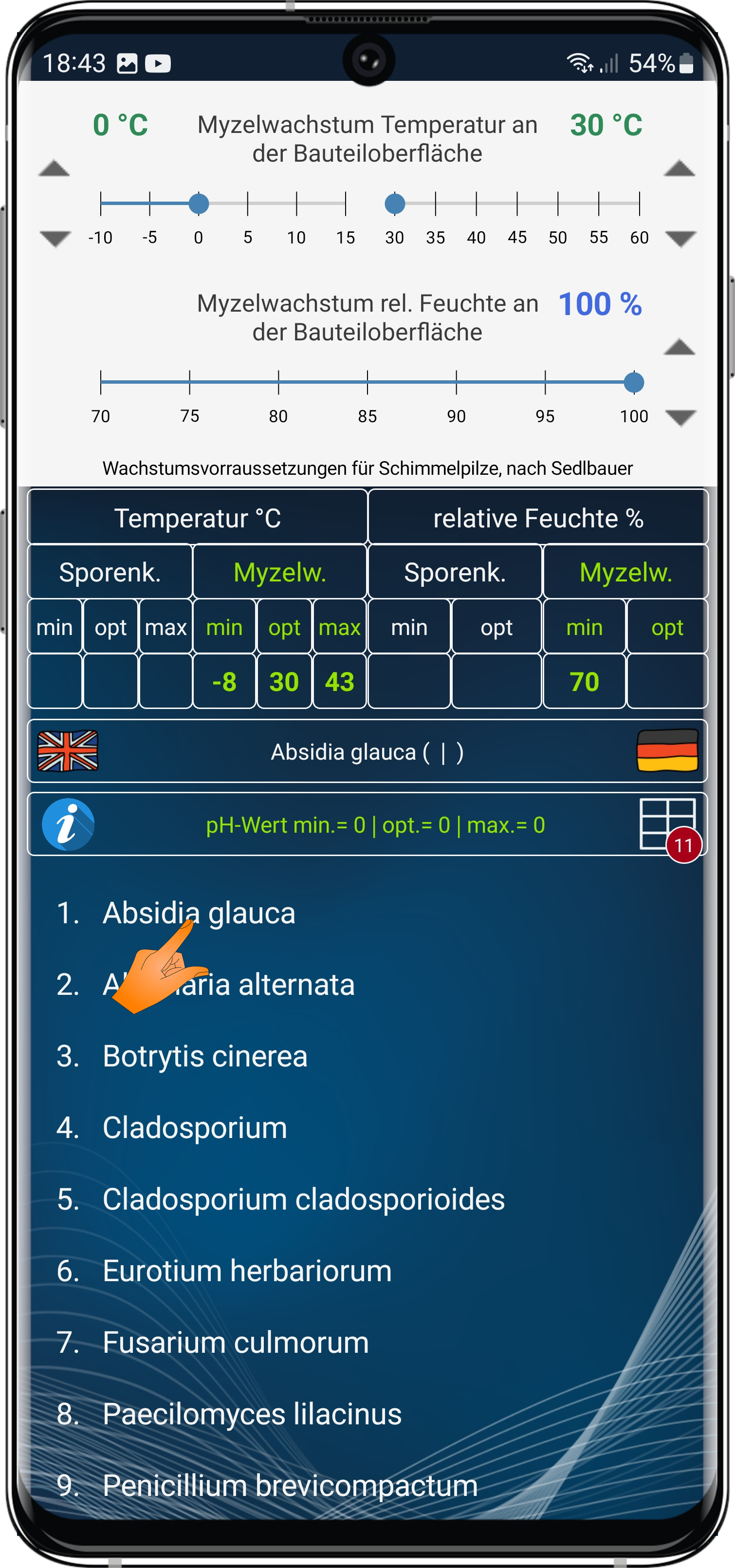
Task: Tap 10 on the minimum temperature slider
Action: coord(296,204)
